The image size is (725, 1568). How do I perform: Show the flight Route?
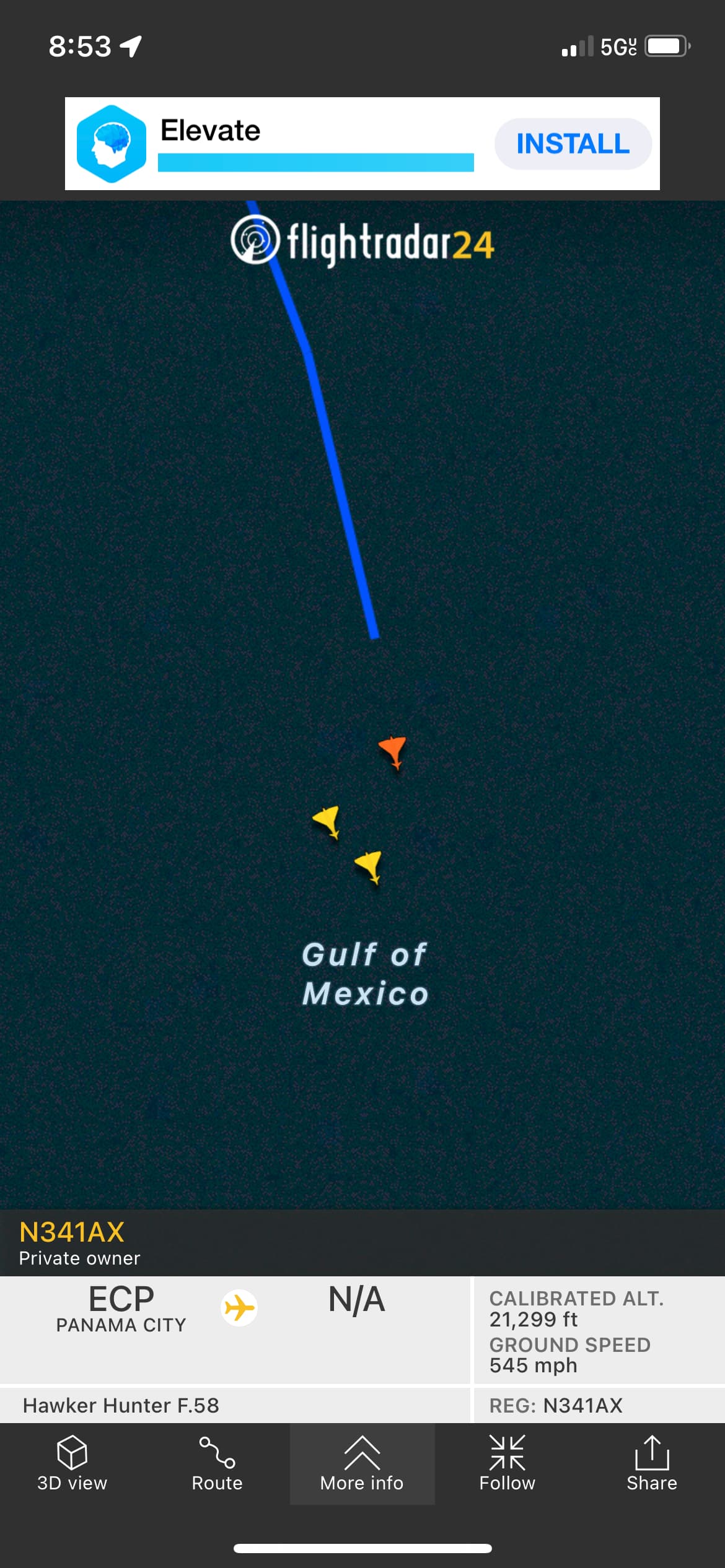pyautogui.click(x=217, y=1464)
